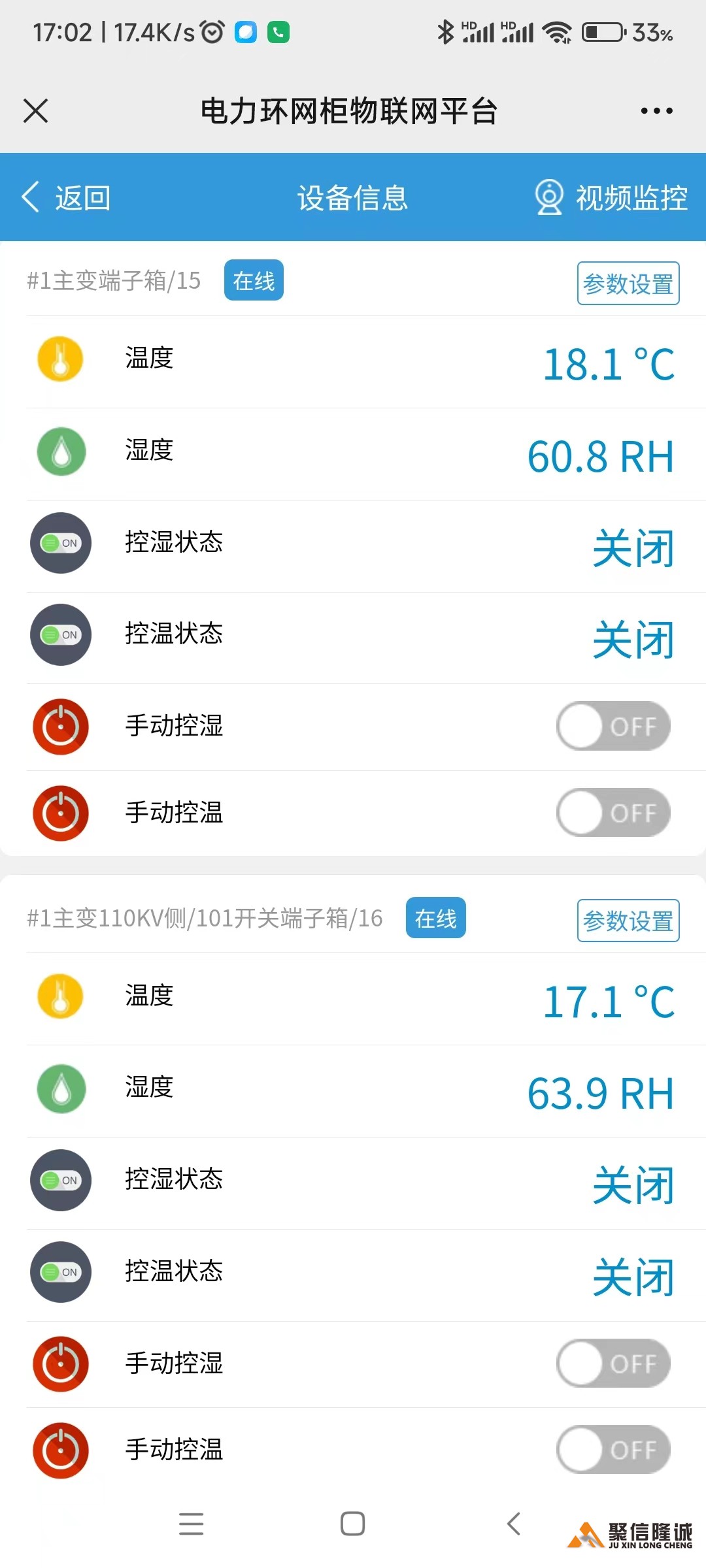
Task: Tap the system home button
Action: coord(352,1524)
